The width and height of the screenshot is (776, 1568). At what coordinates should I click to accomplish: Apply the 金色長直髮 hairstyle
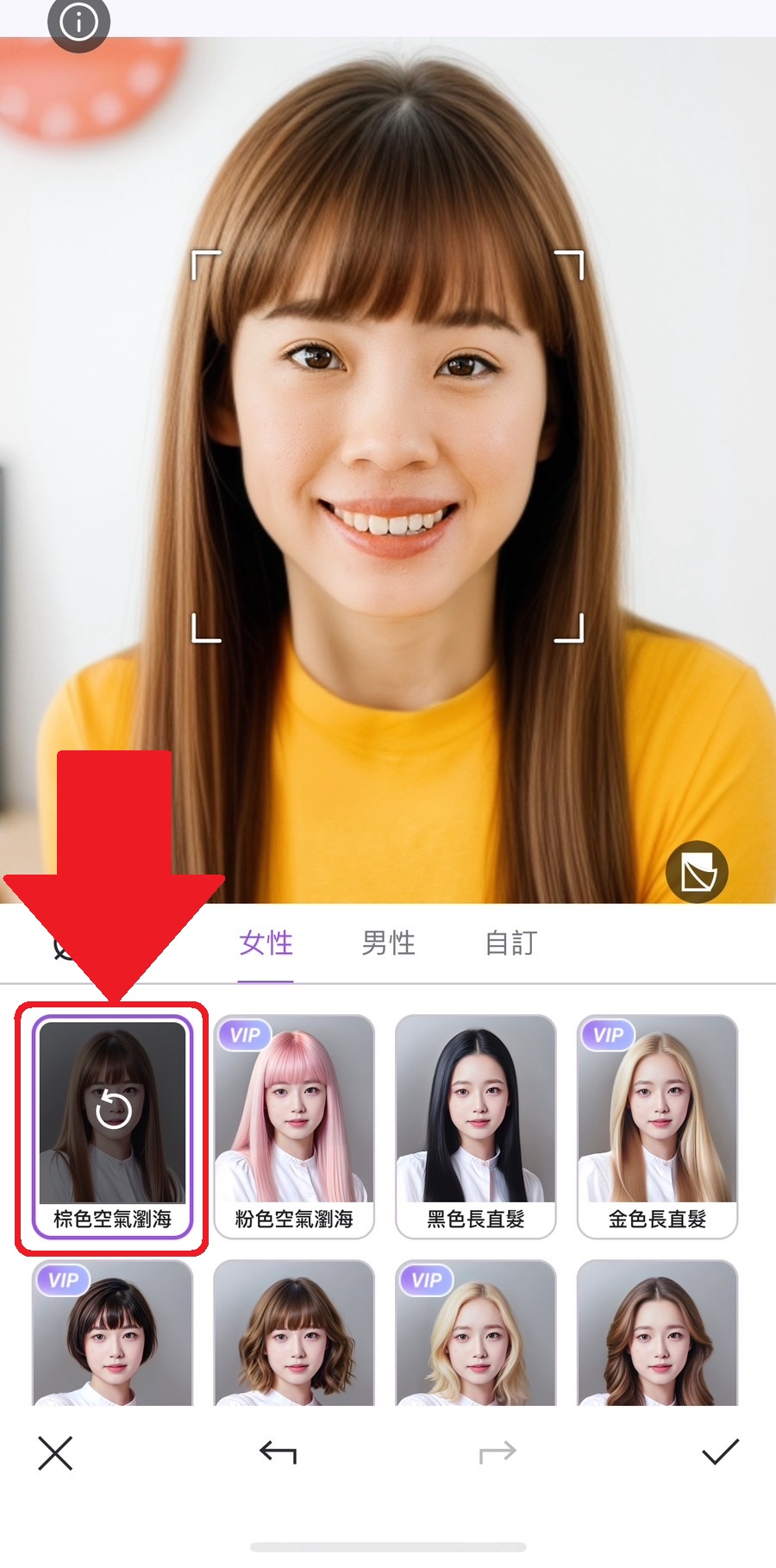click(x=657, y=1126)
